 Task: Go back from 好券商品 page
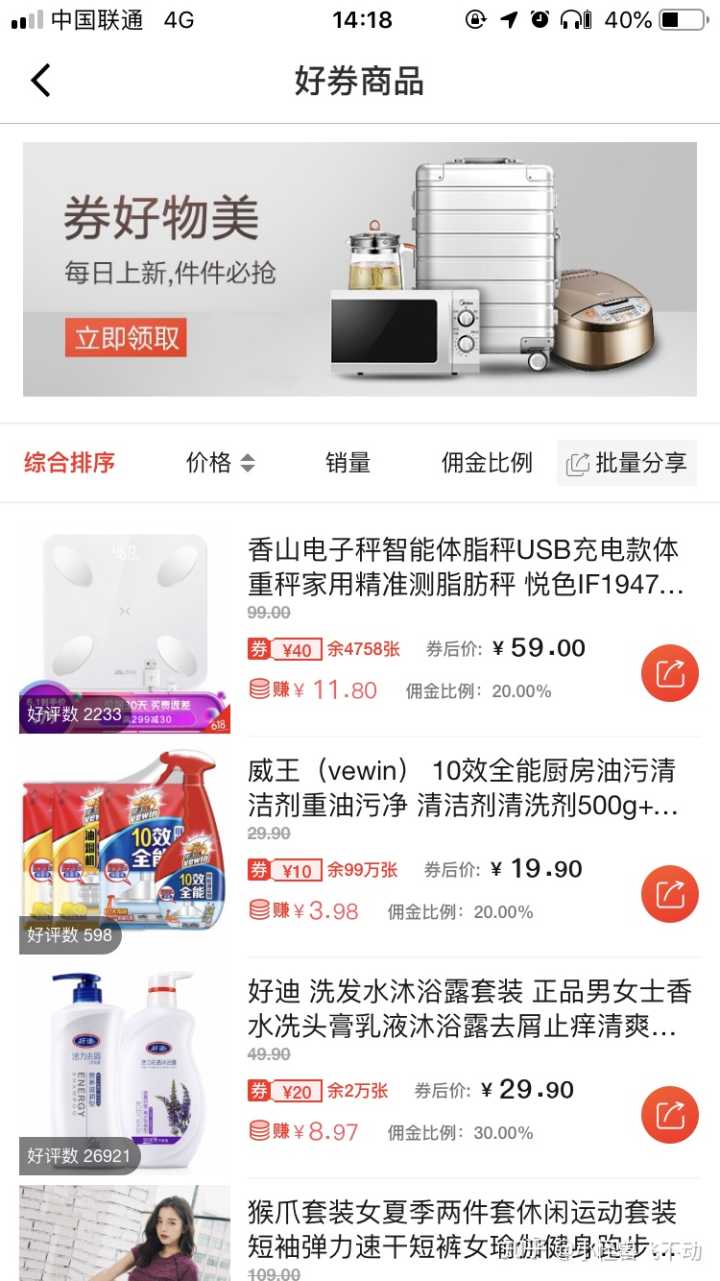click(x=41, y=80)
